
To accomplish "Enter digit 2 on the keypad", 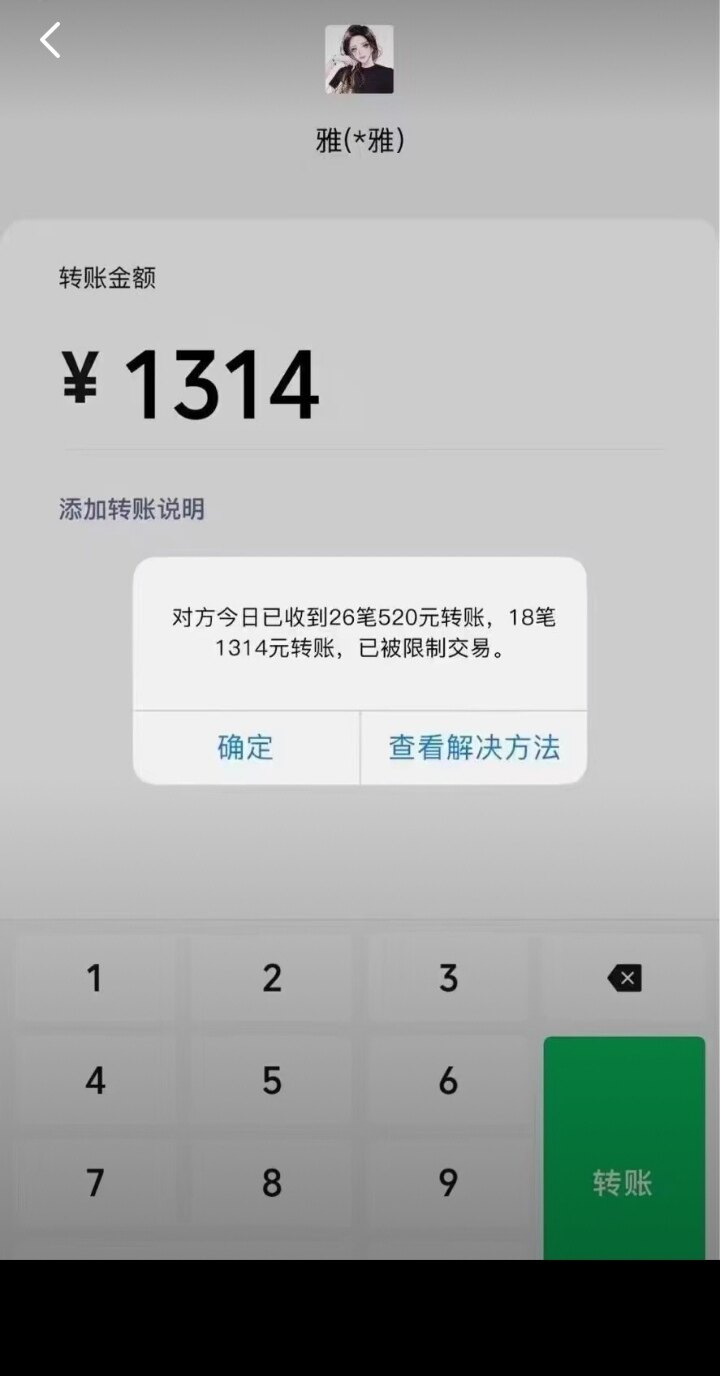I will point(272,978).
